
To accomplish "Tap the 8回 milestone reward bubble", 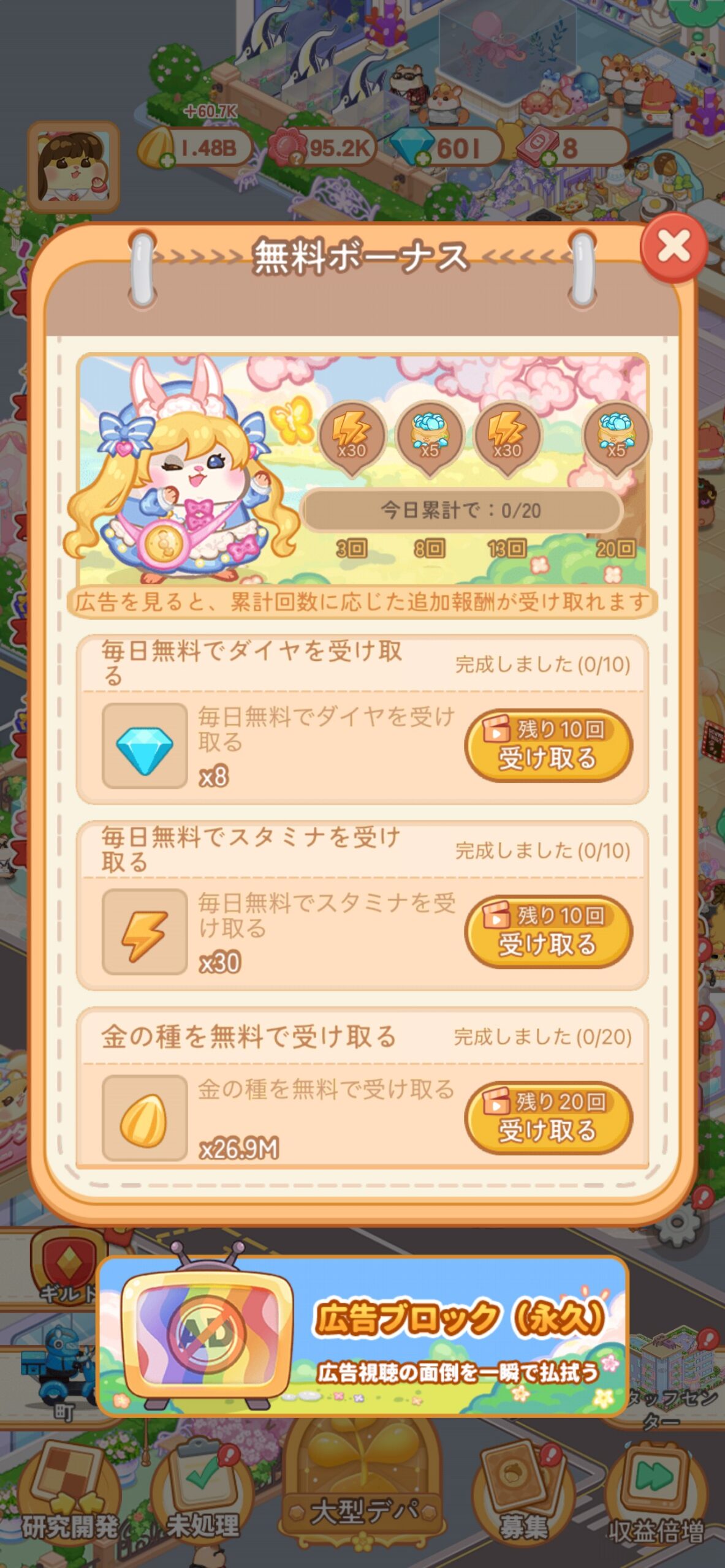I will [430, 436].
